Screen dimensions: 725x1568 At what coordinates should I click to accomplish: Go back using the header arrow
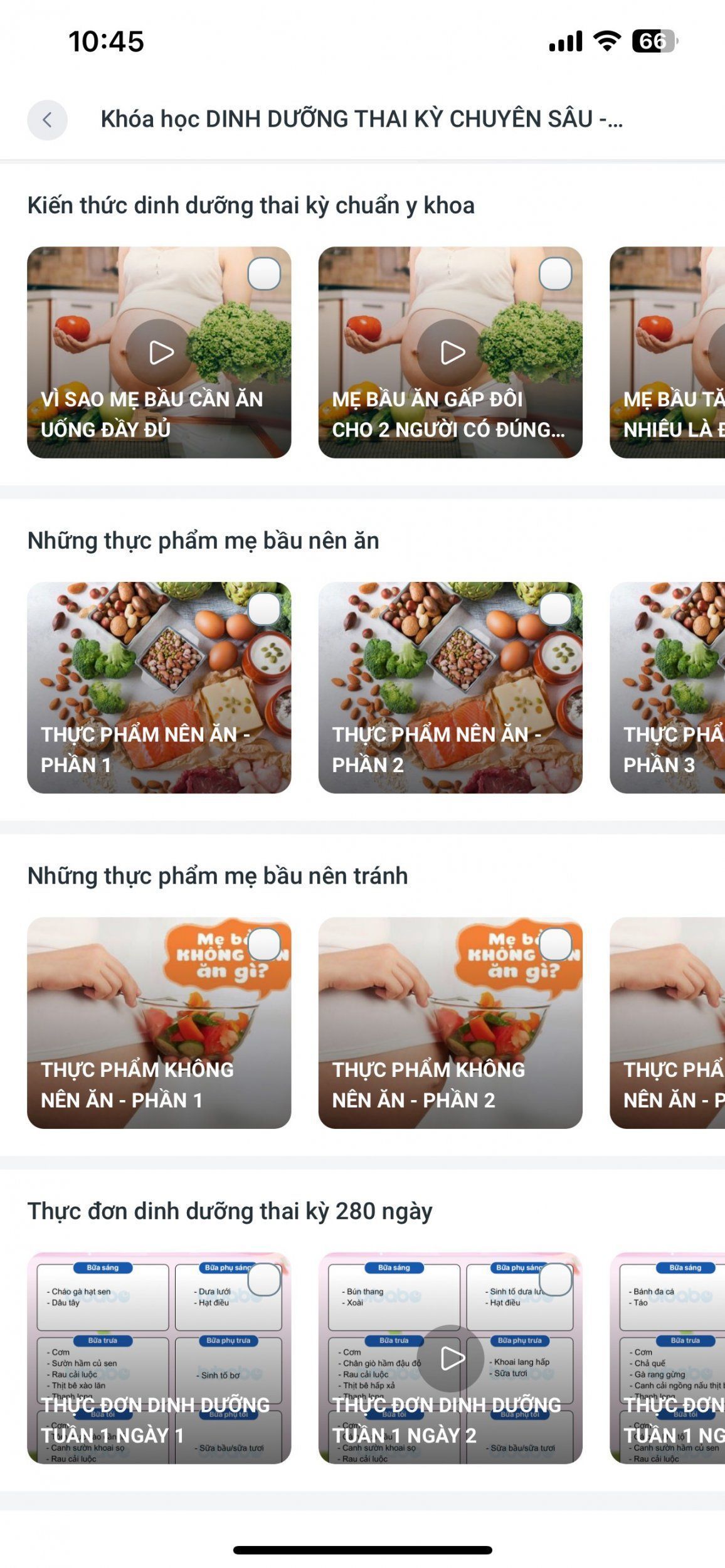click(47, 119)
